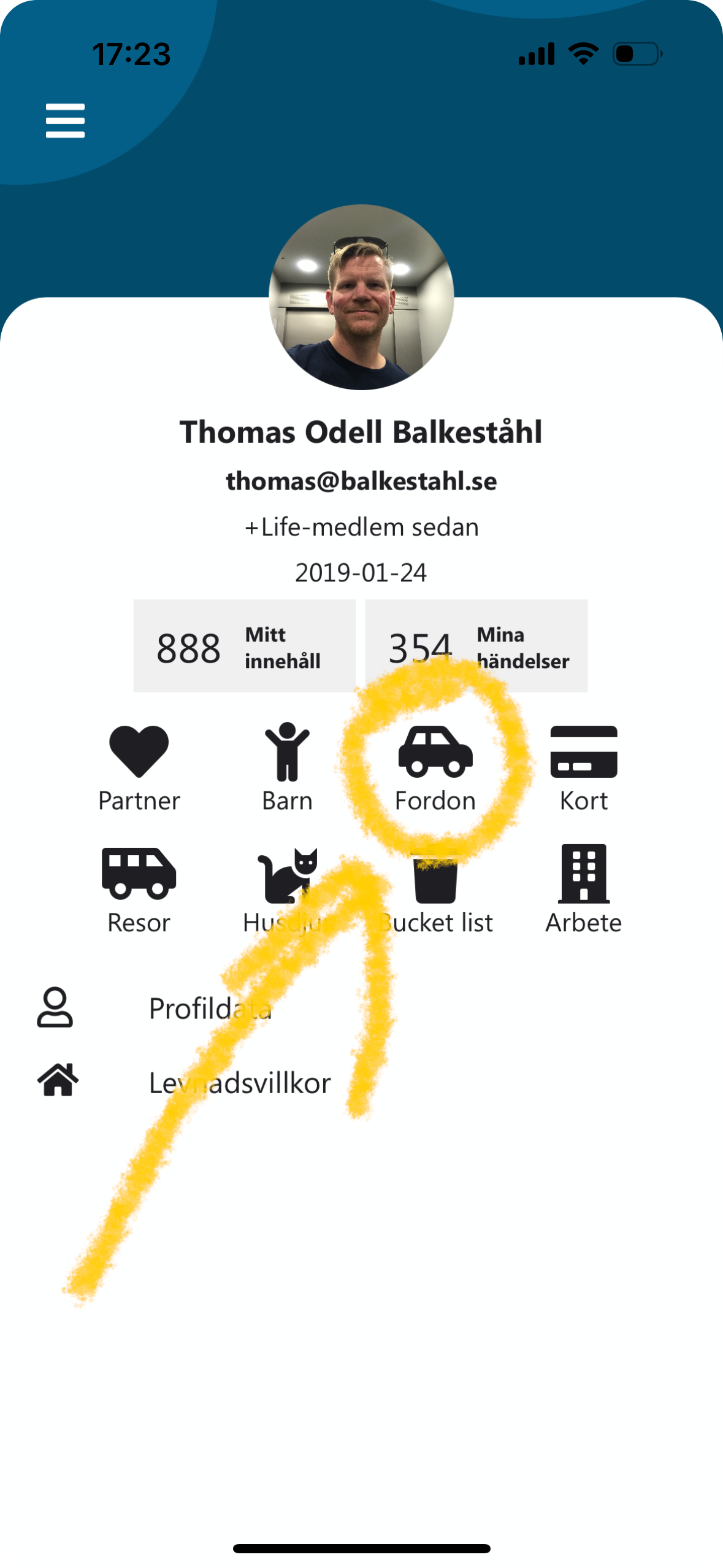Open the Partner category

tap(139, 768)
